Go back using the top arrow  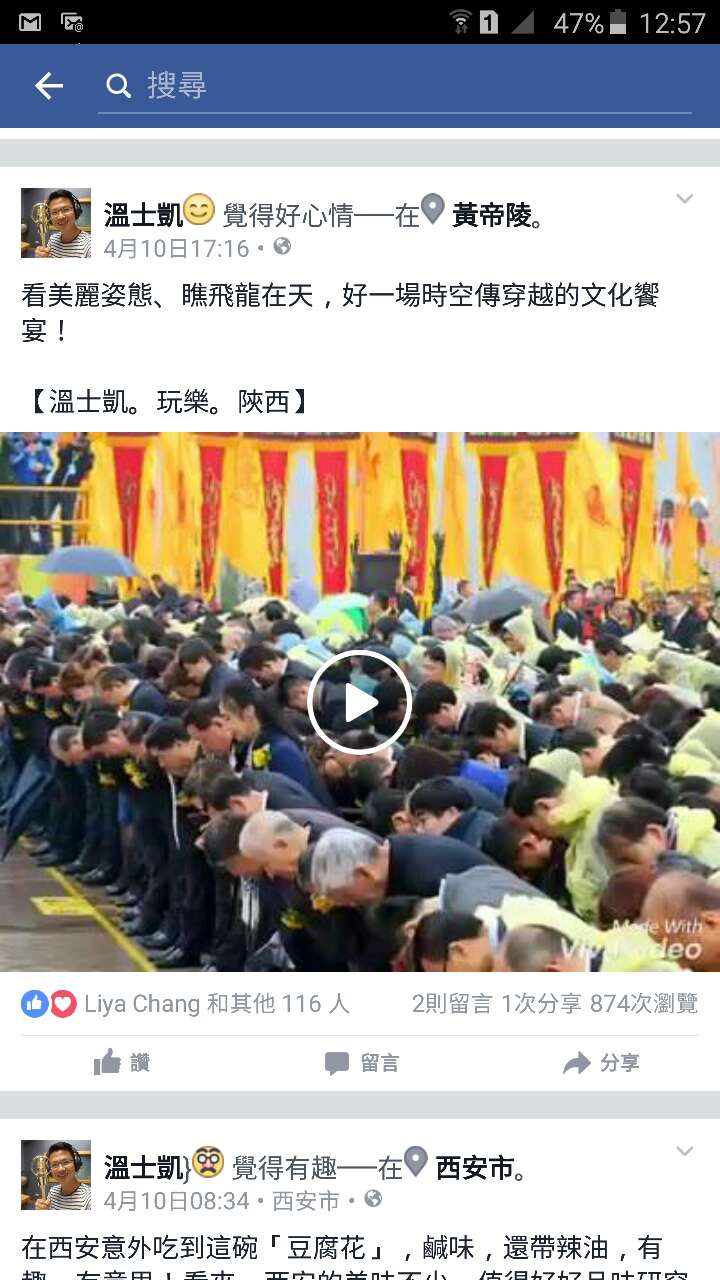[48, 87]
